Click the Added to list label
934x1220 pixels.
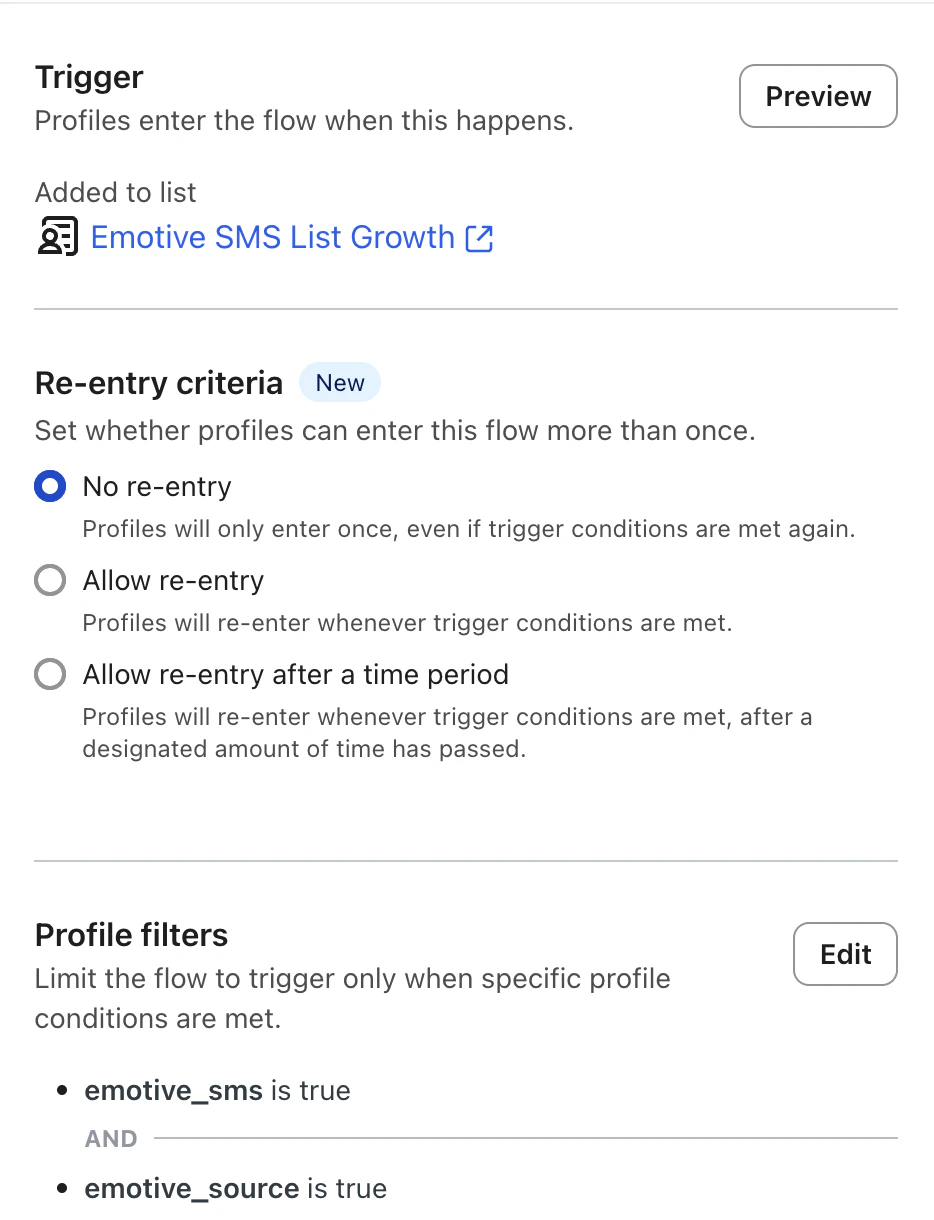click(115, 192)
